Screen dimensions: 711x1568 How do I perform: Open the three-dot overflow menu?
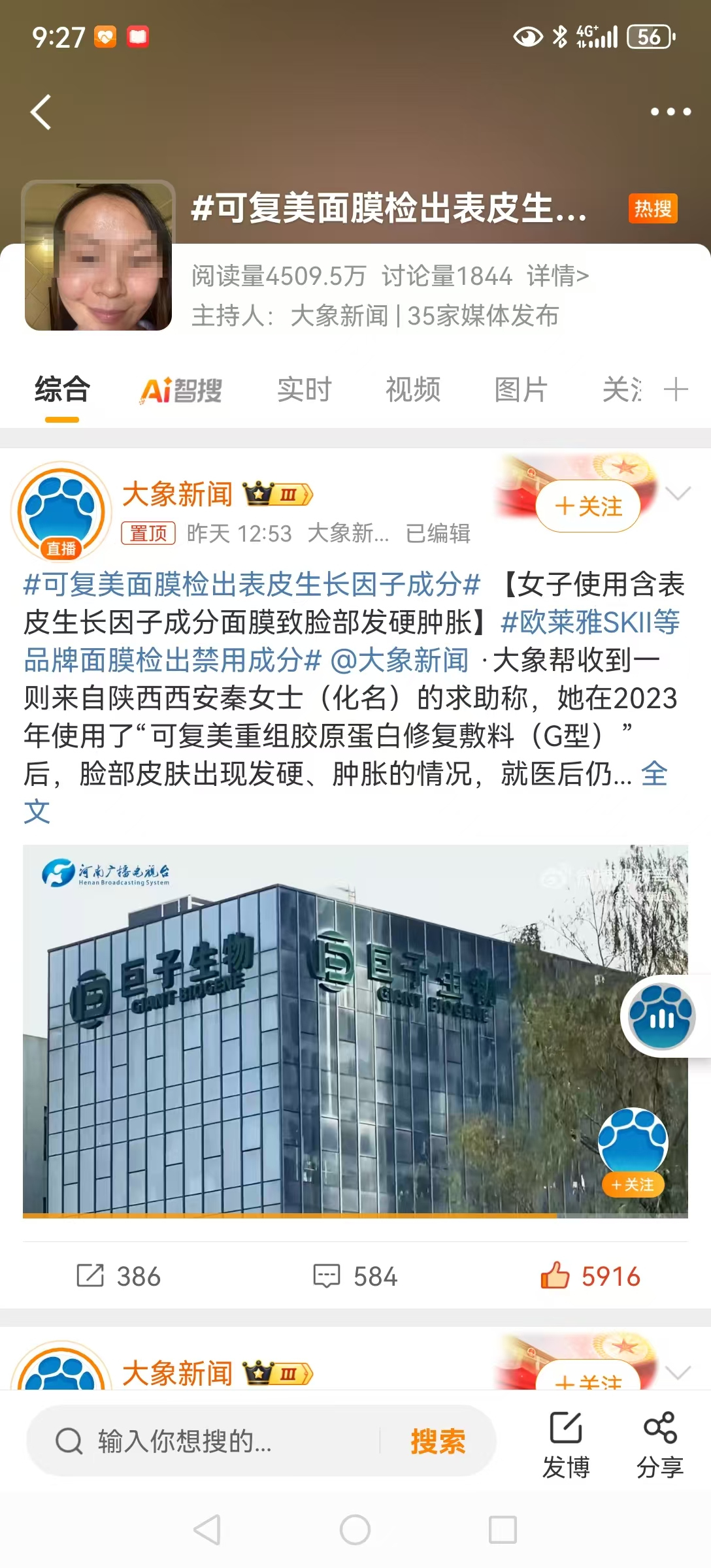coord(670,112)
